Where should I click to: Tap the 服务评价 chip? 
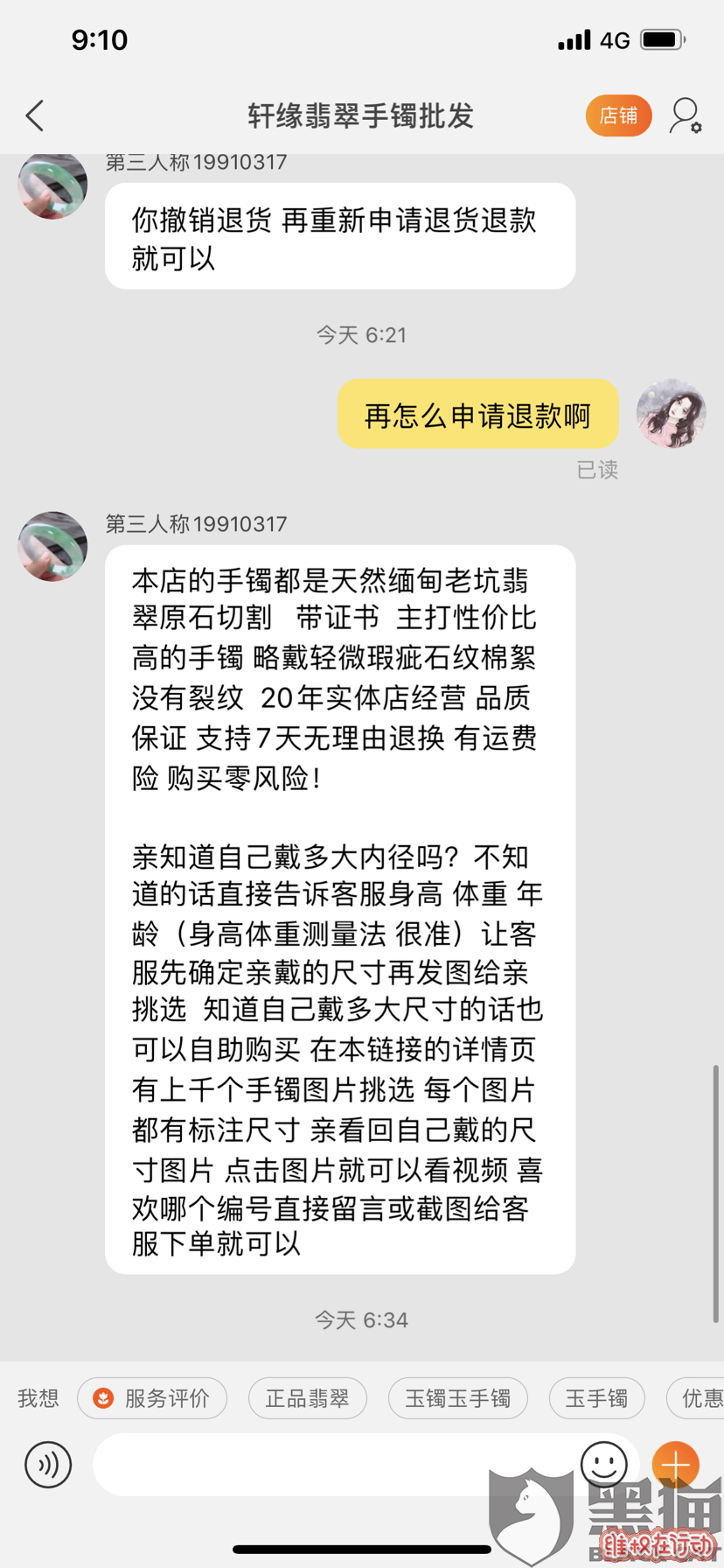[x=152, y=1398]
